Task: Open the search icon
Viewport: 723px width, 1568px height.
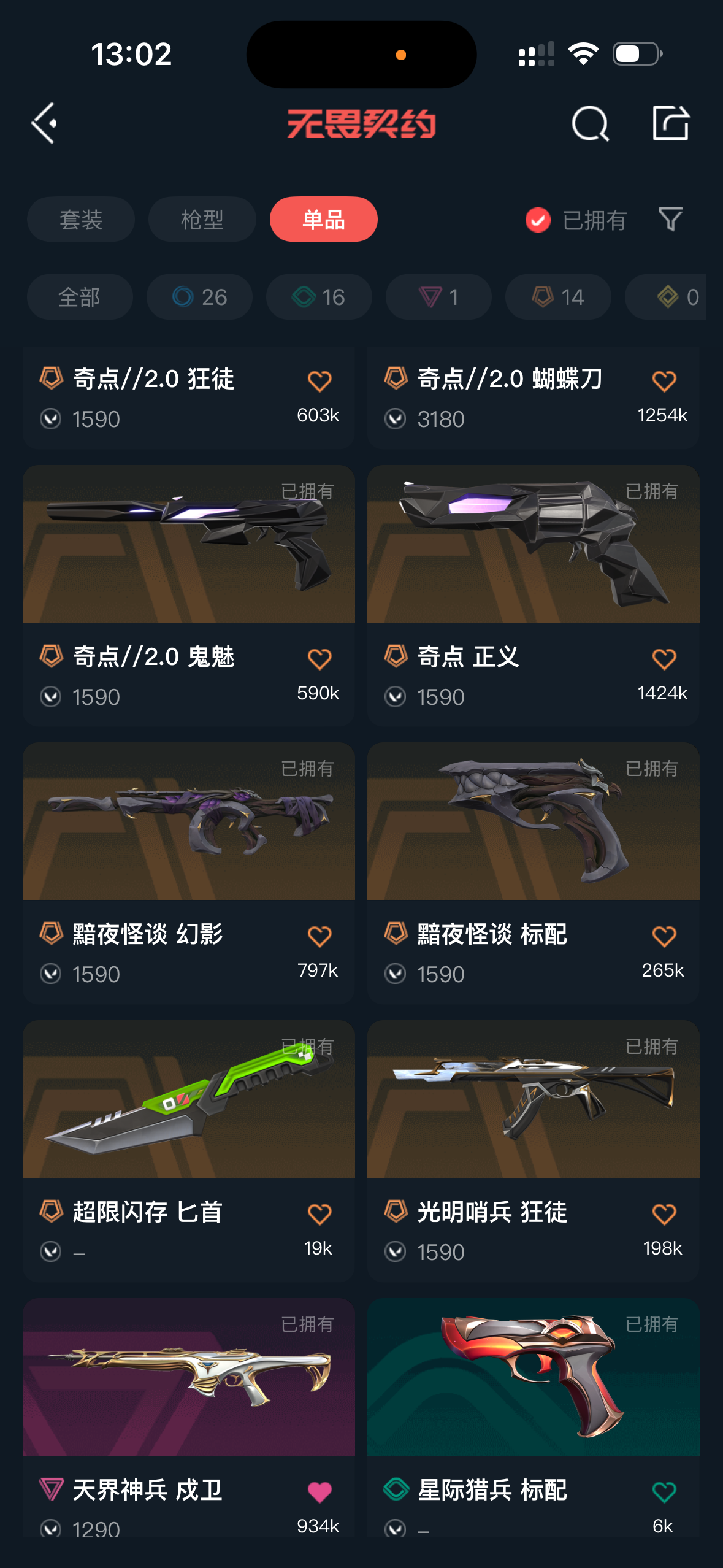Action: click(x=590, y=123)
